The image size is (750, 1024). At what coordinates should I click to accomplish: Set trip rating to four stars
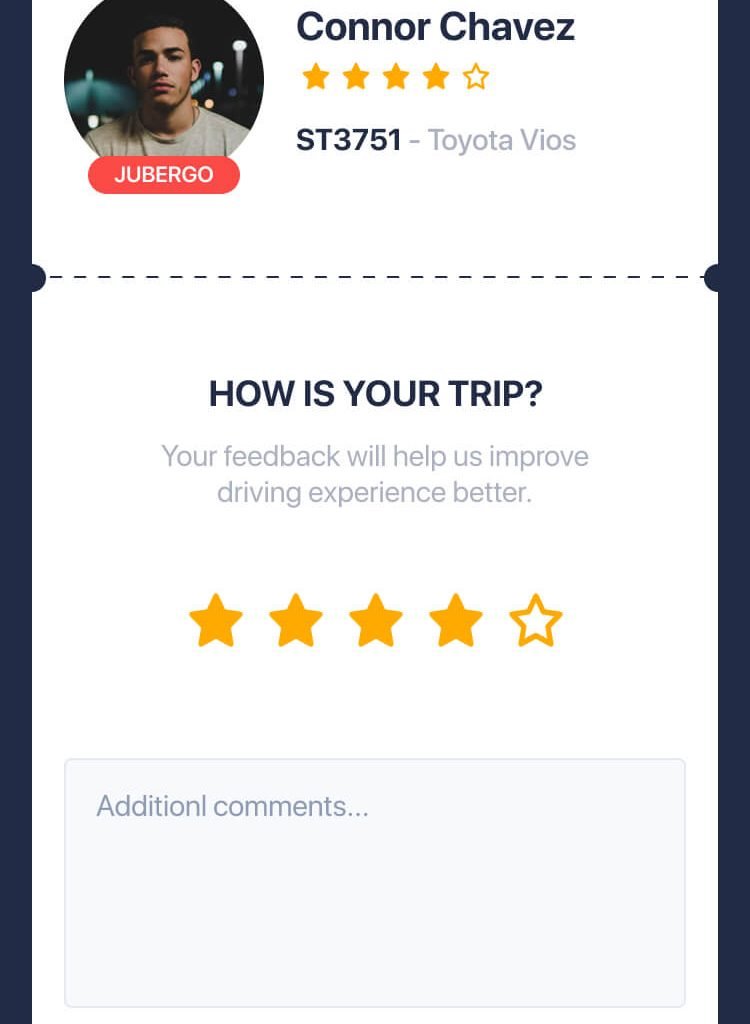pos(456,621)
